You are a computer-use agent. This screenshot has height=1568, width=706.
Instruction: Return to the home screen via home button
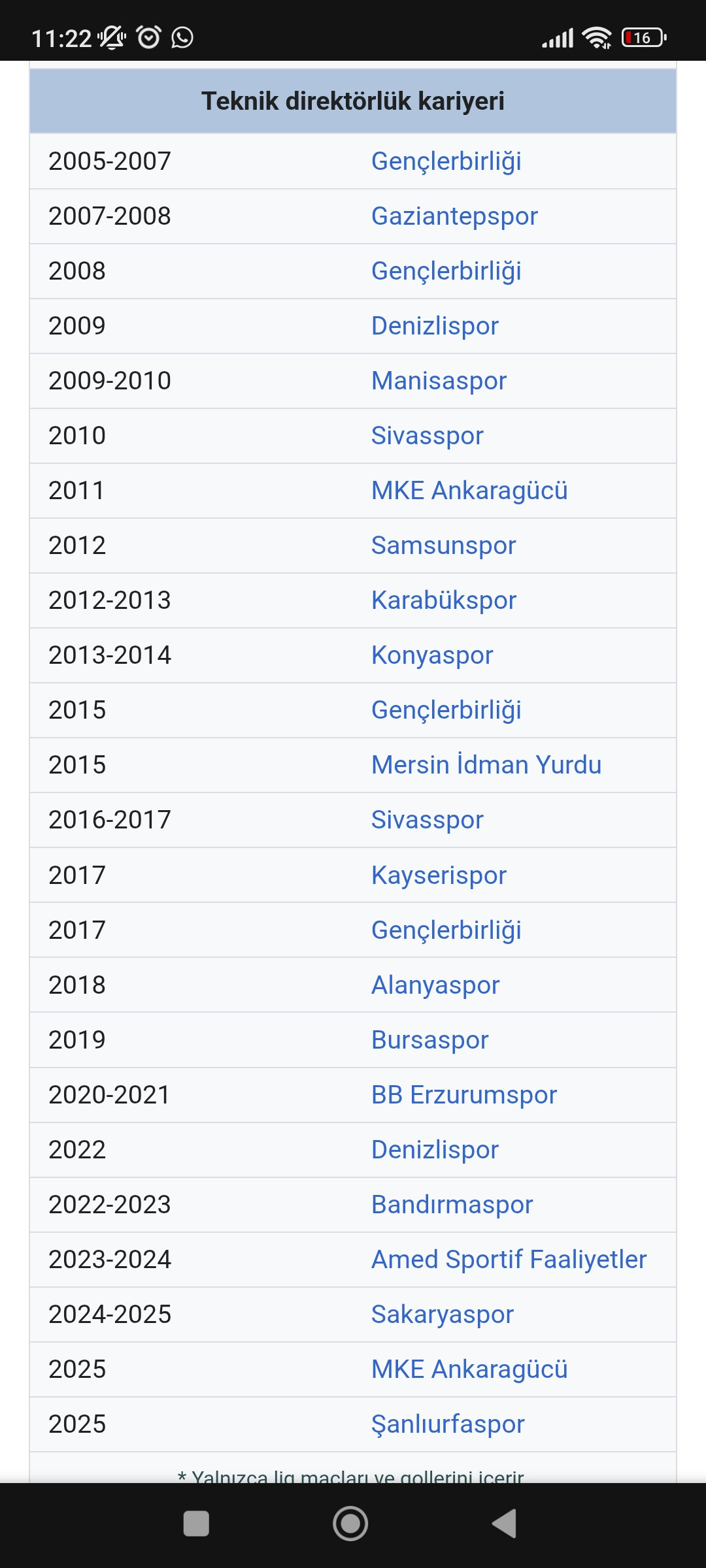(350, 1524)
